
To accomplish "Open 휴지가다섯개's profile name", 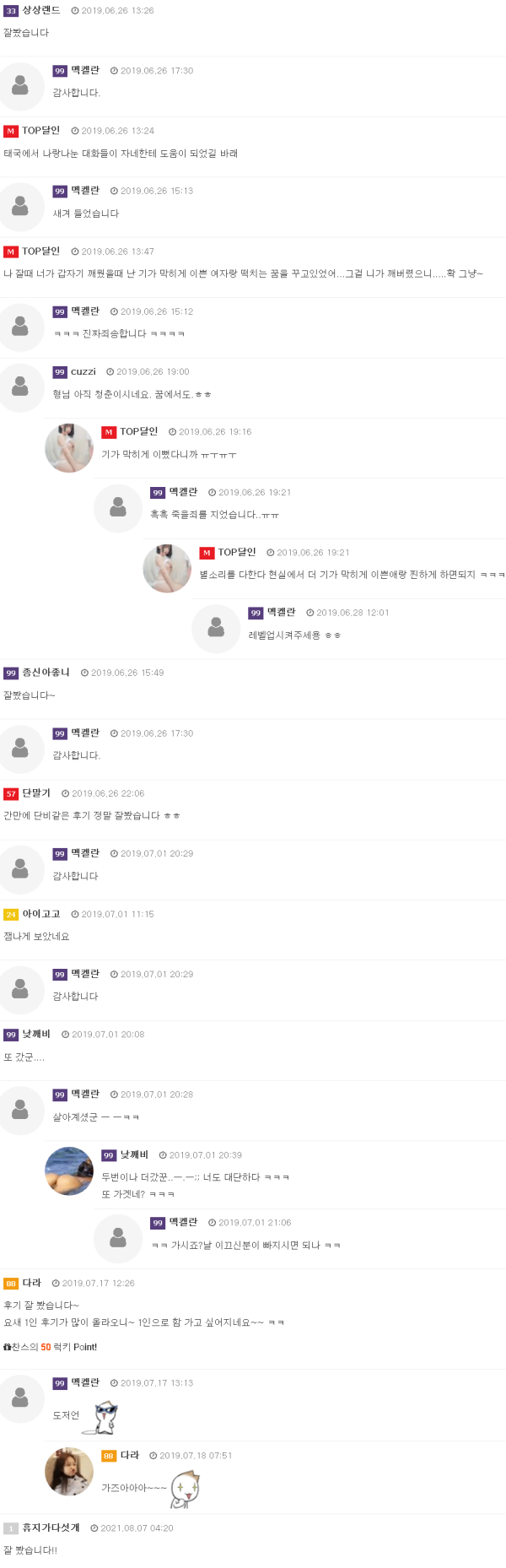I will 51,1527.
